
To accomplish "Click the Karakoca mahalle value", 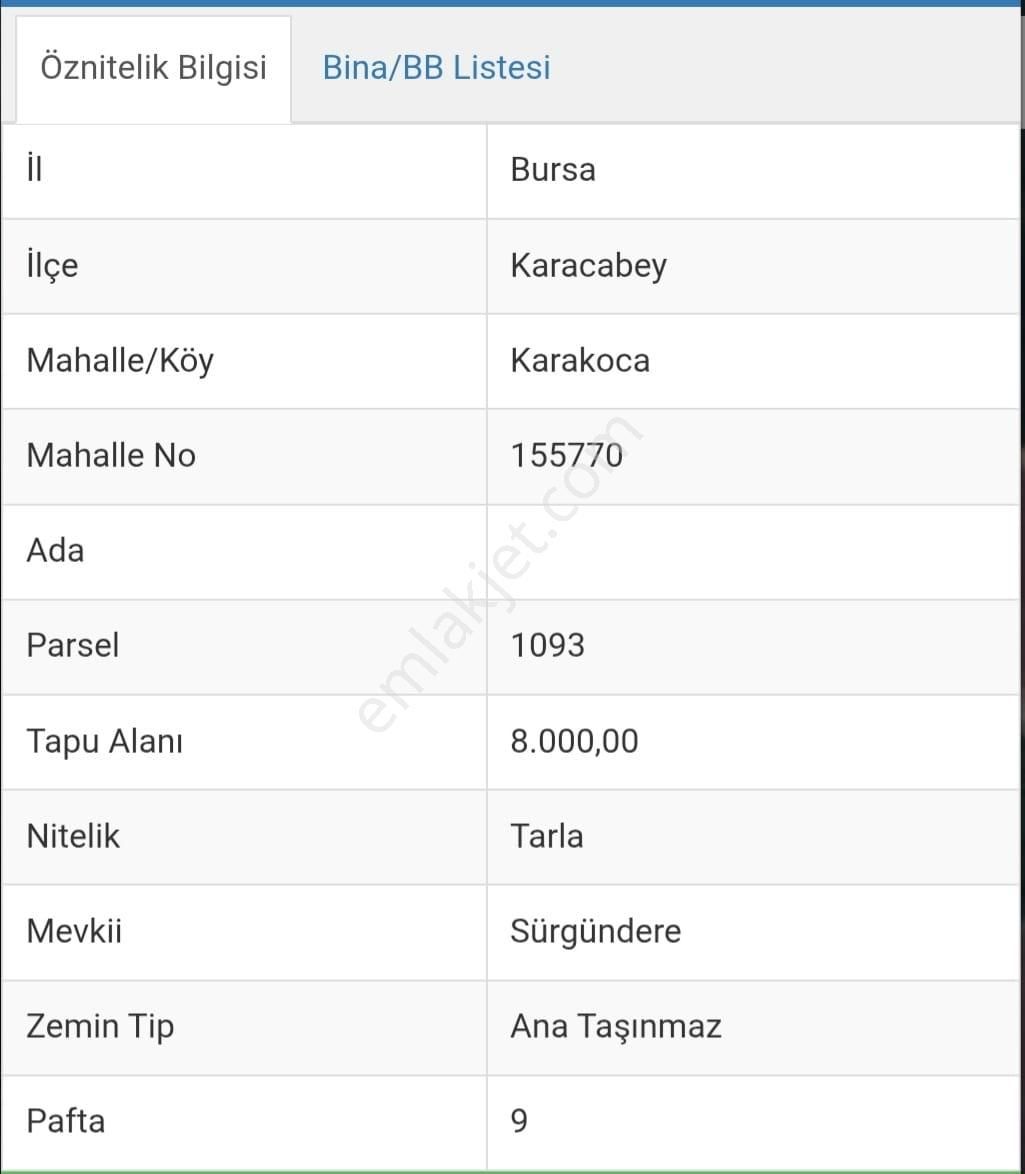I will click(580, 361).
